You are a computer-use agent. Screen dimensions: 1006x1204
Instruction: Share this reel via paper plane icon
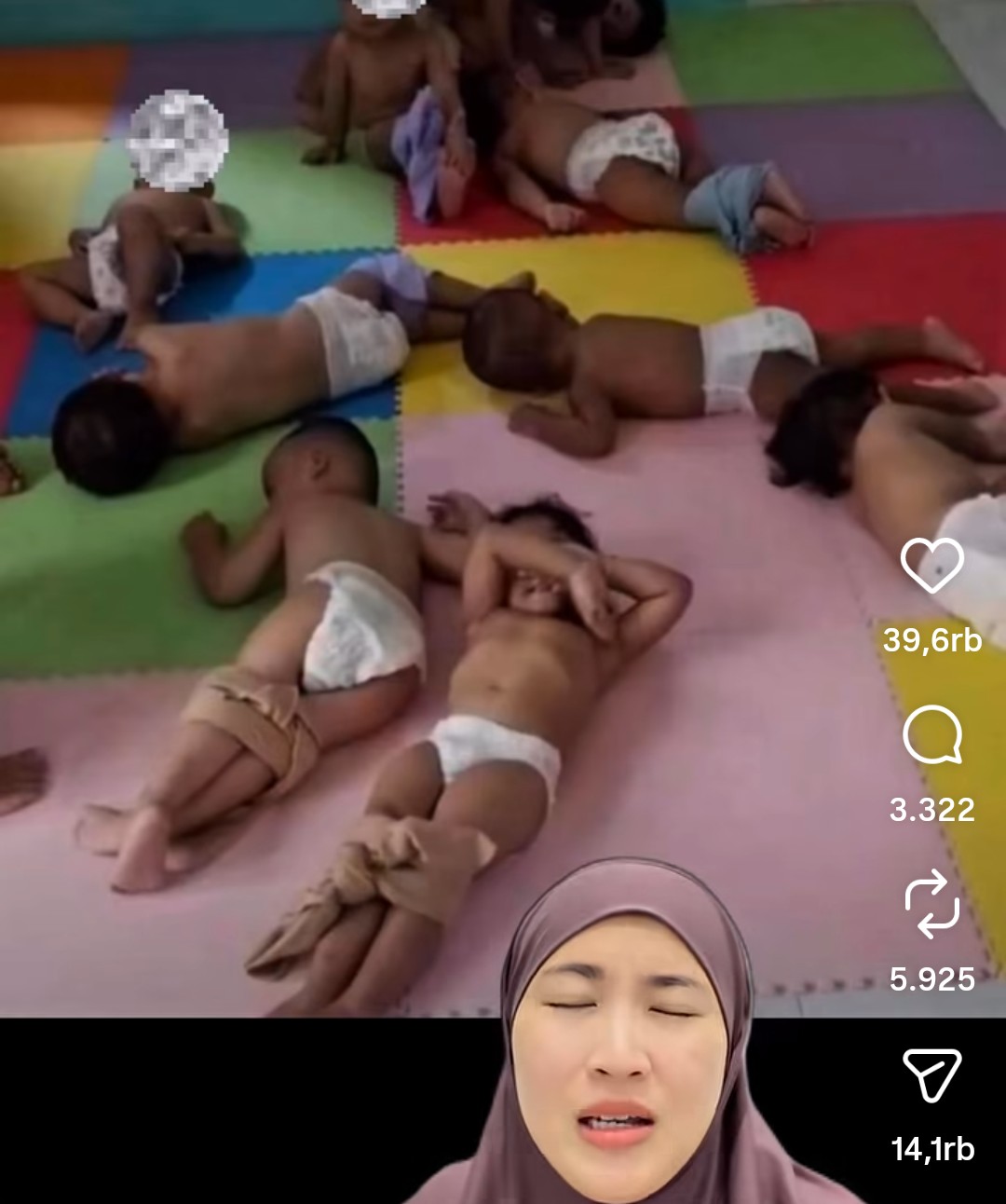pyautogui.click(x=931, y=1074)
